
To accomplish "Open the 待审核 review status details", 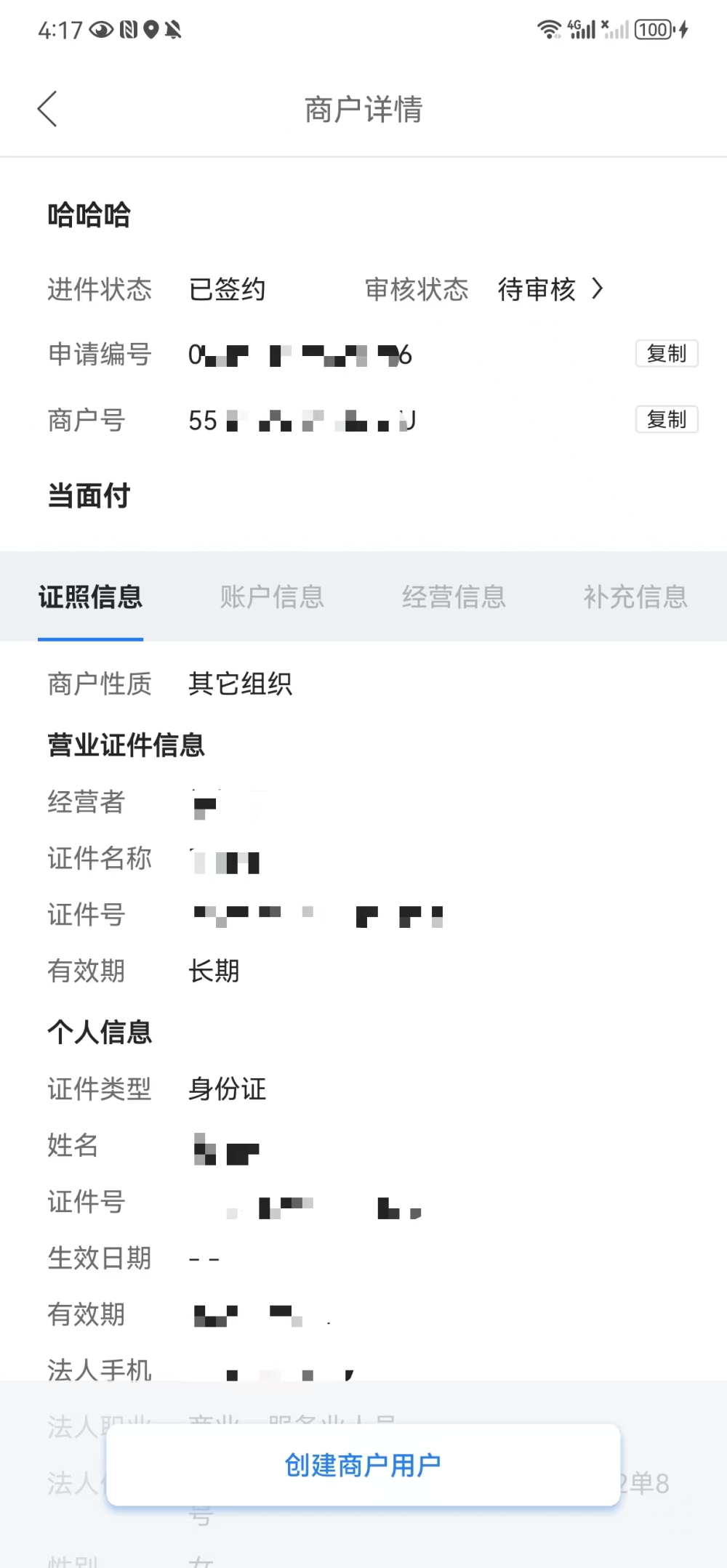I will (550, 289).
